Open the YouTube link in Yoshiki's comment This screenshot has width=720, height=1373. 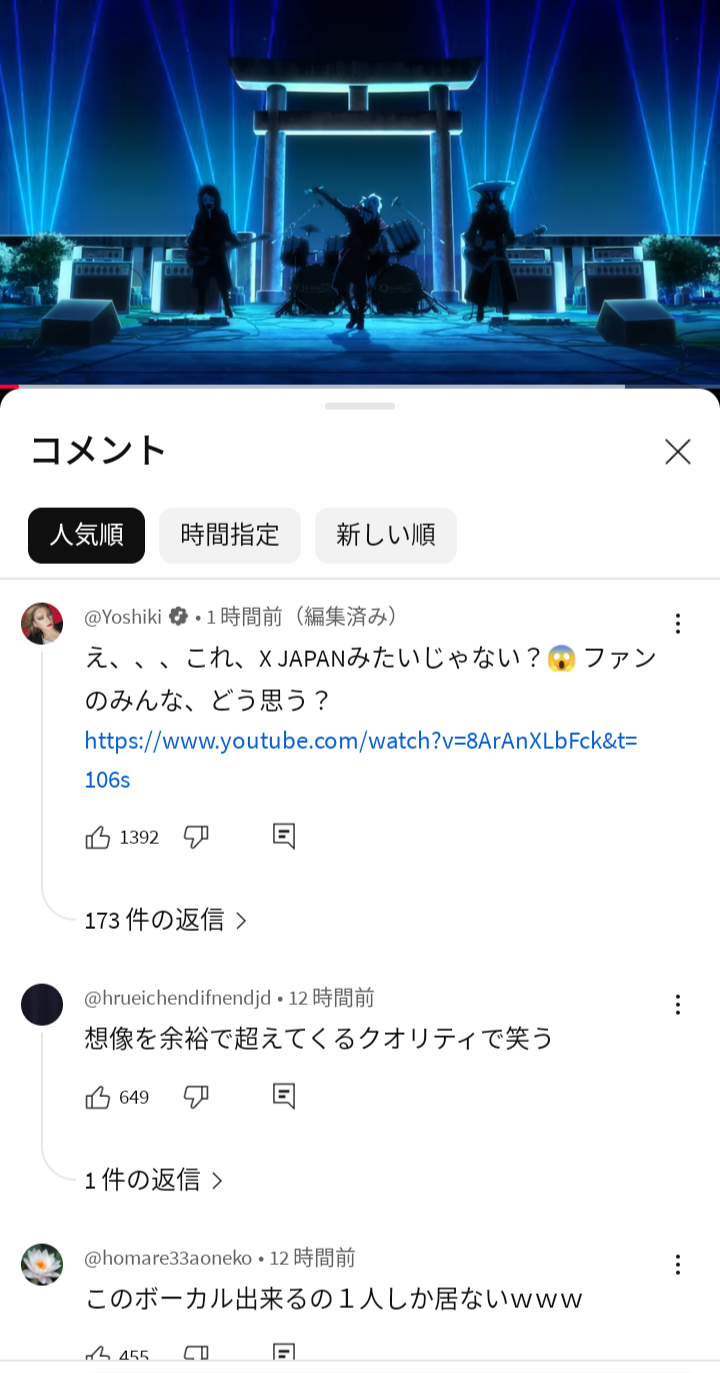[x=361, y=760]
